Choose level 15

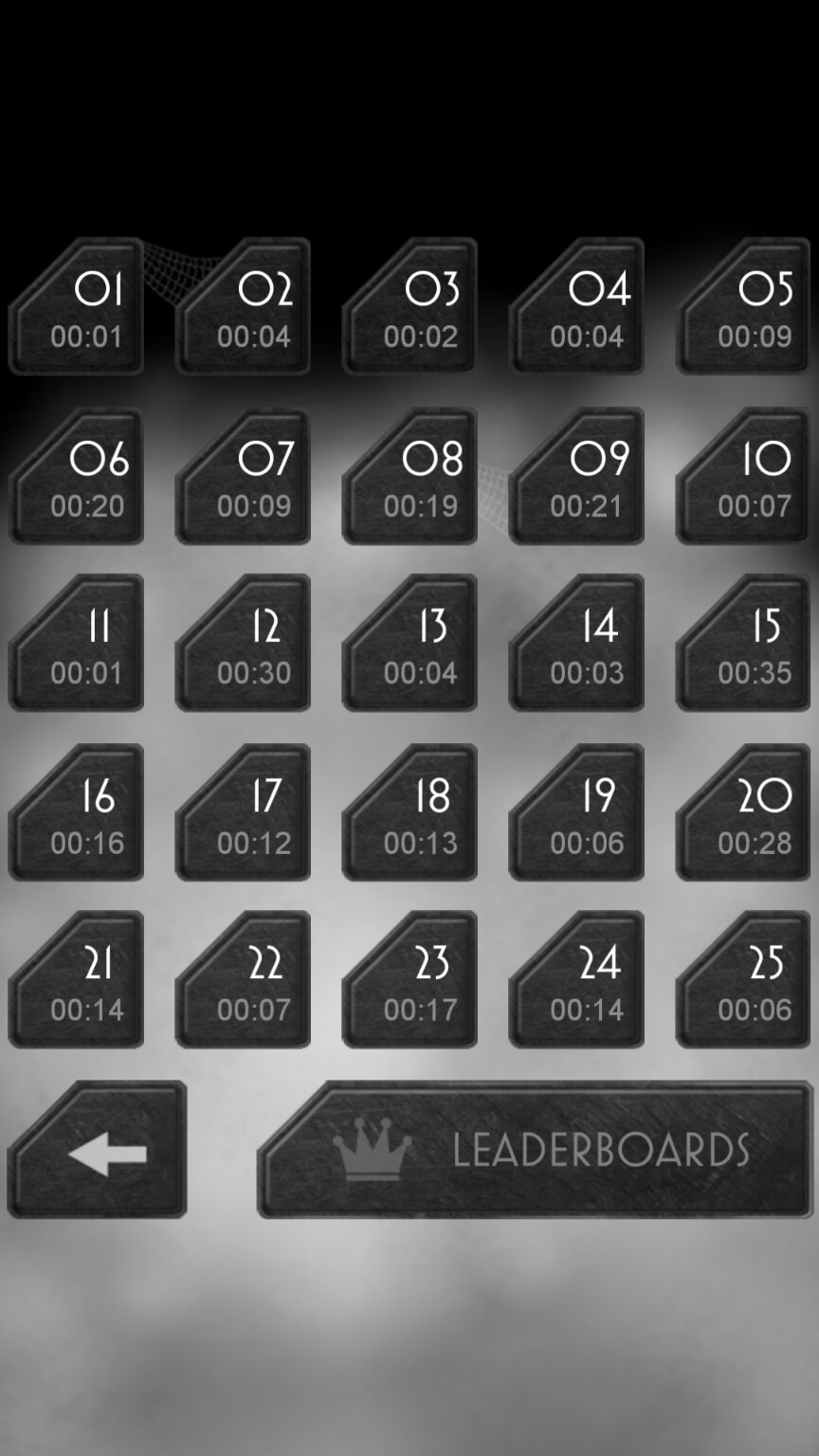(x=745, y=645)
